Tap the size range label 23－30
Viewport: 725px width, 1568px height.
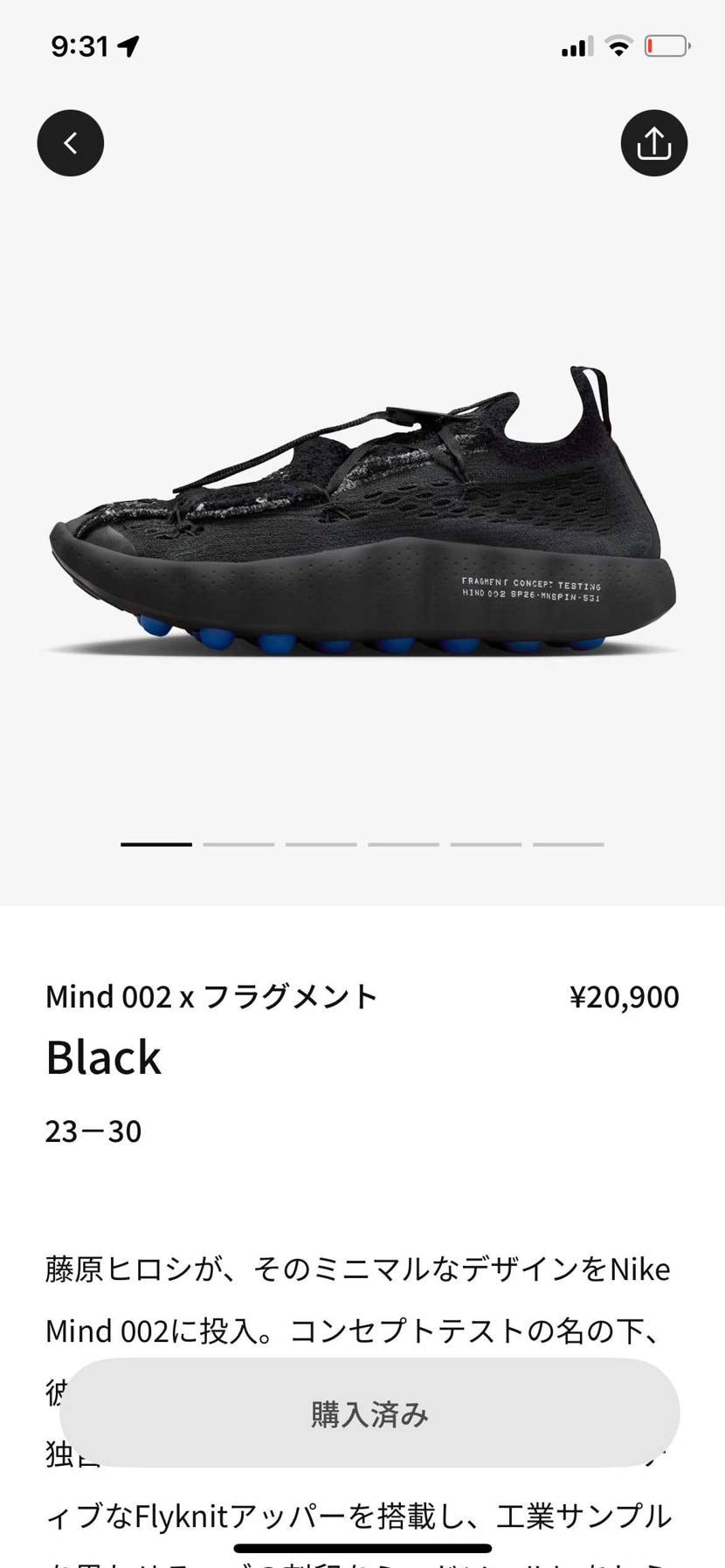(x=93, y=1131)
